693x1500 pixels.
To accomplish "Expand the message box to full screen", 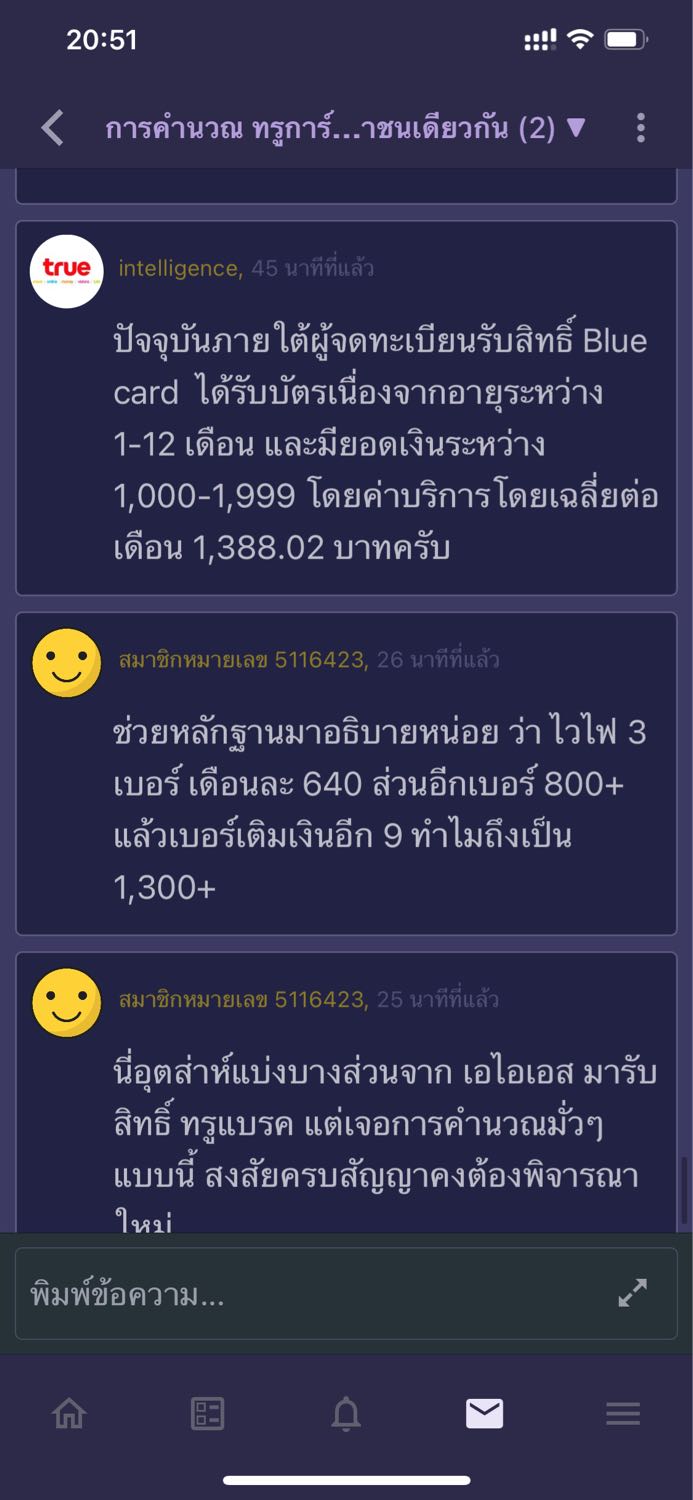I will (x=632, y=1293).
